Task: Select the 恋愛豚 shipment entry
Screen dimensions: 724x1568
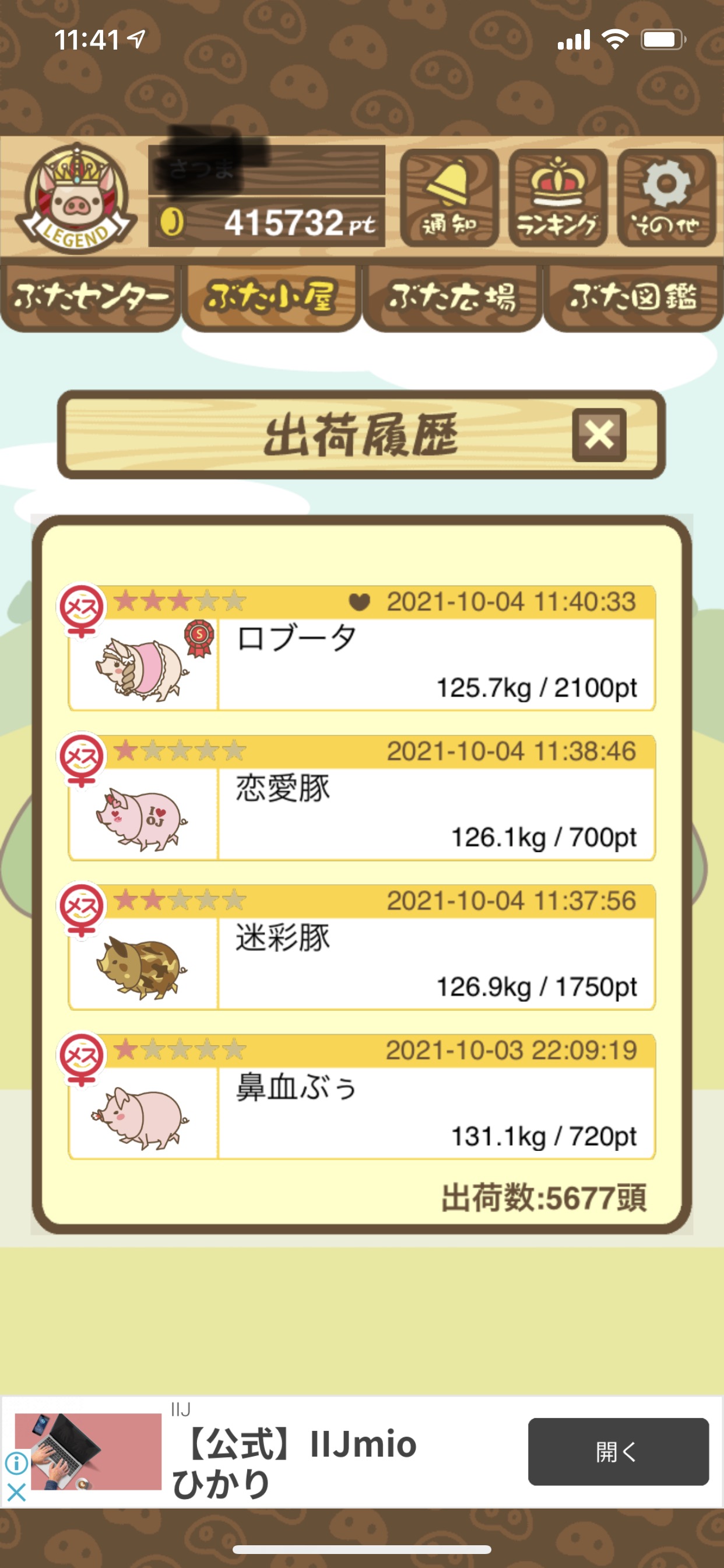Action: 361,797
